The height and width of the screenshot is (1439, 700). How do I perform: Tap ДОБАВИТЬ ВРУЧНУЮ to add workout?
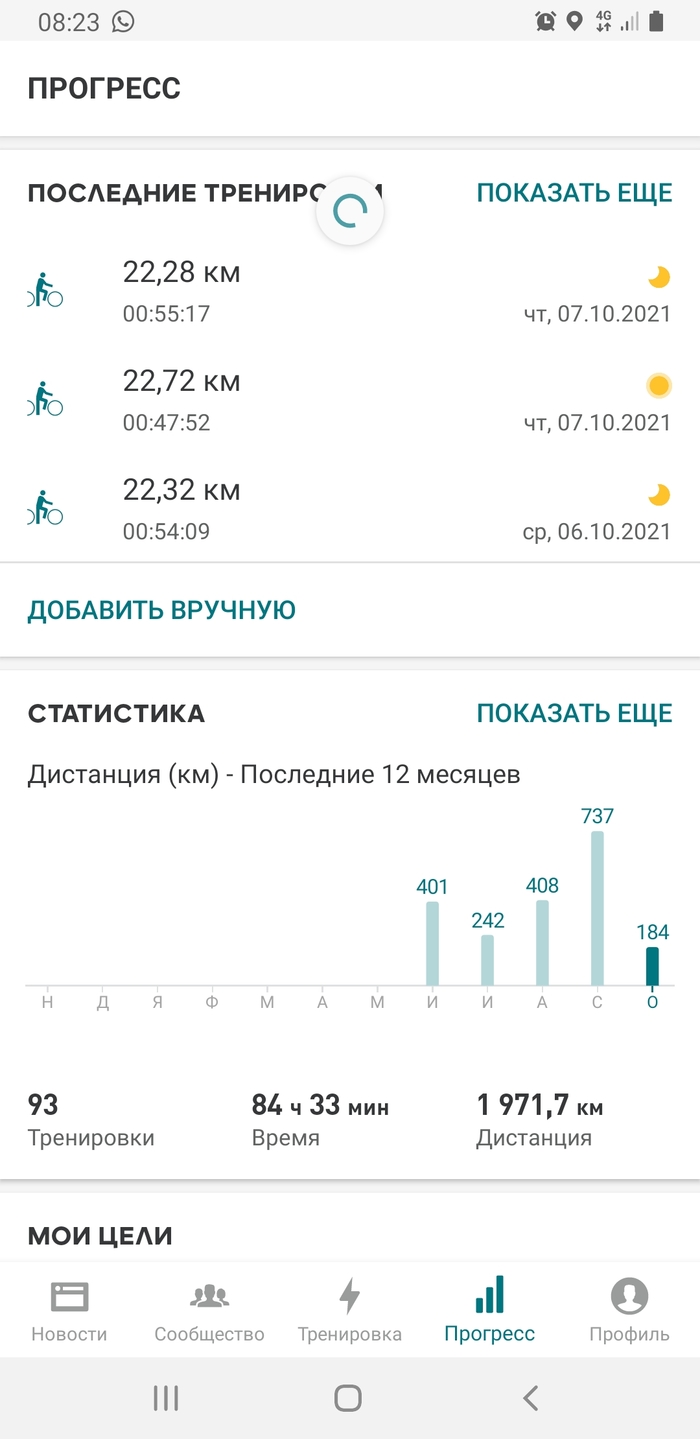tap(162, 610)
